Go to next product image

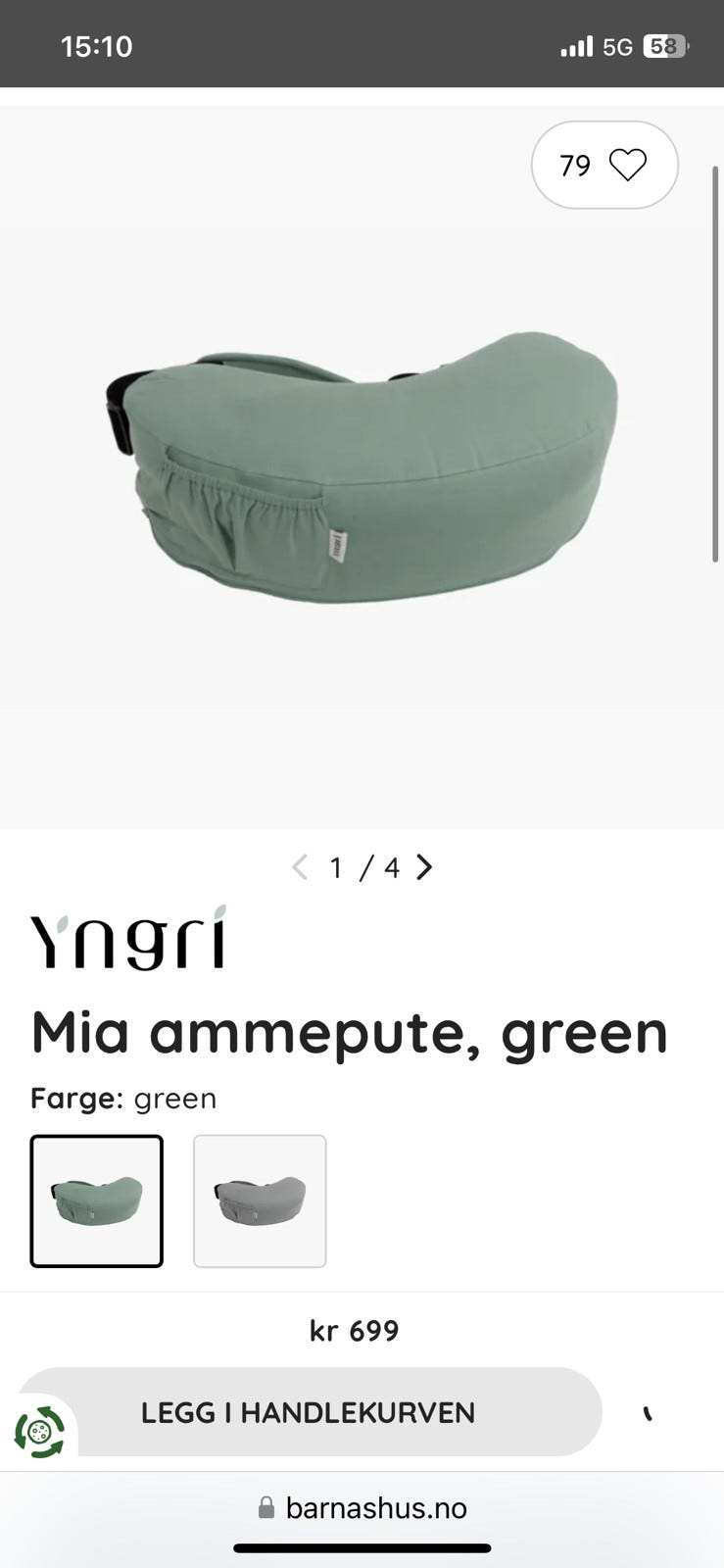(x=424, y=867)
